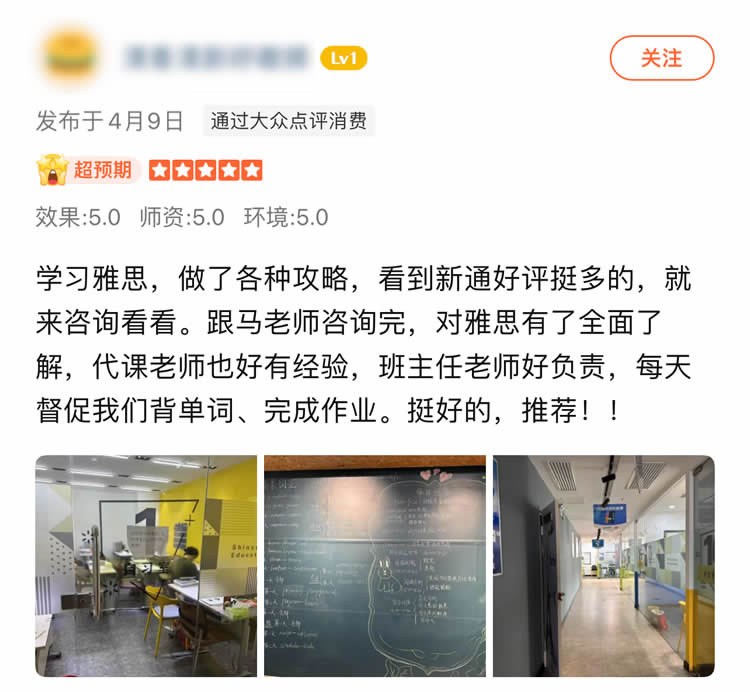This screenshot has height=692, width=750.
Task: Open the hallway photo
Action: [x=603, y=565]
